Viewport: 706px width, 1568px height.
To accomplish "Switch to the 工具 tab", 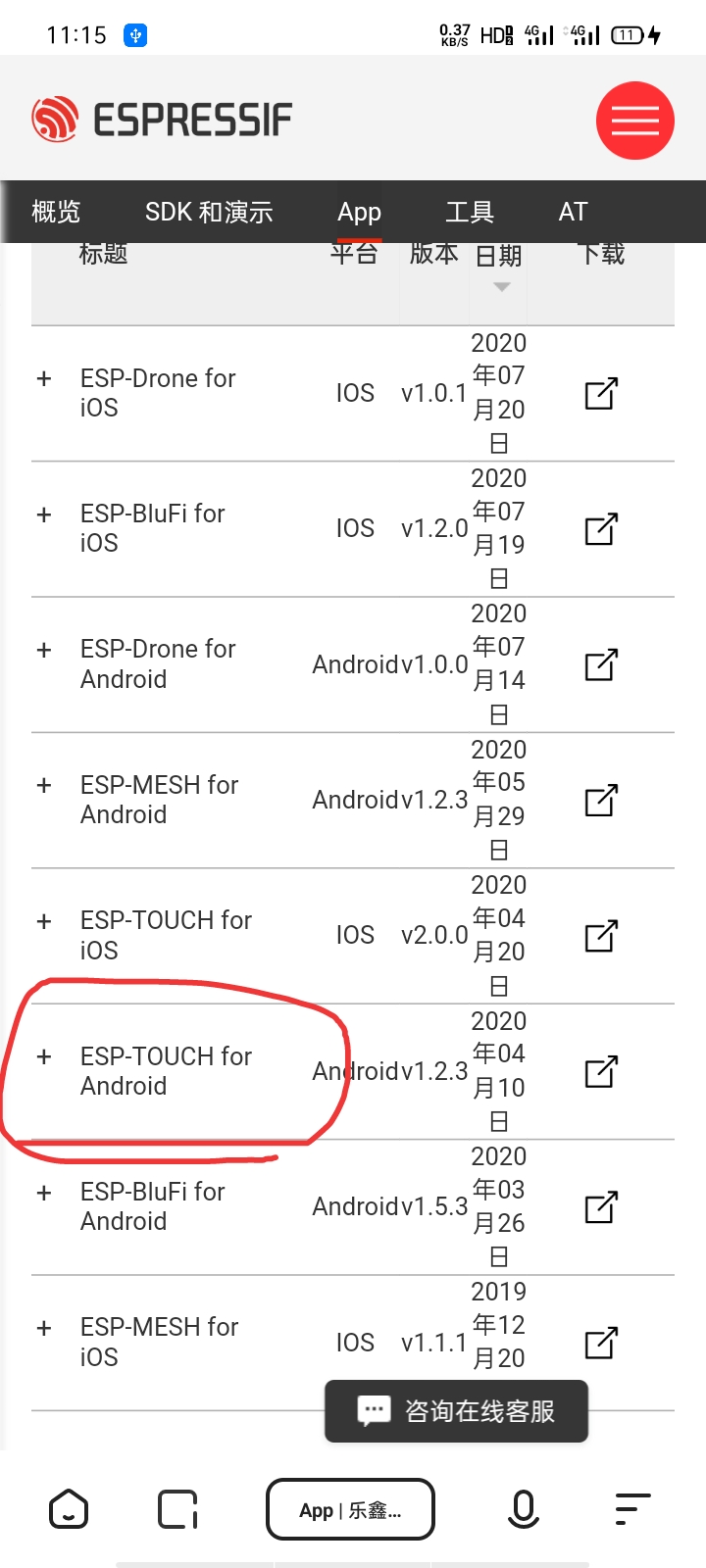I will 471,212.
